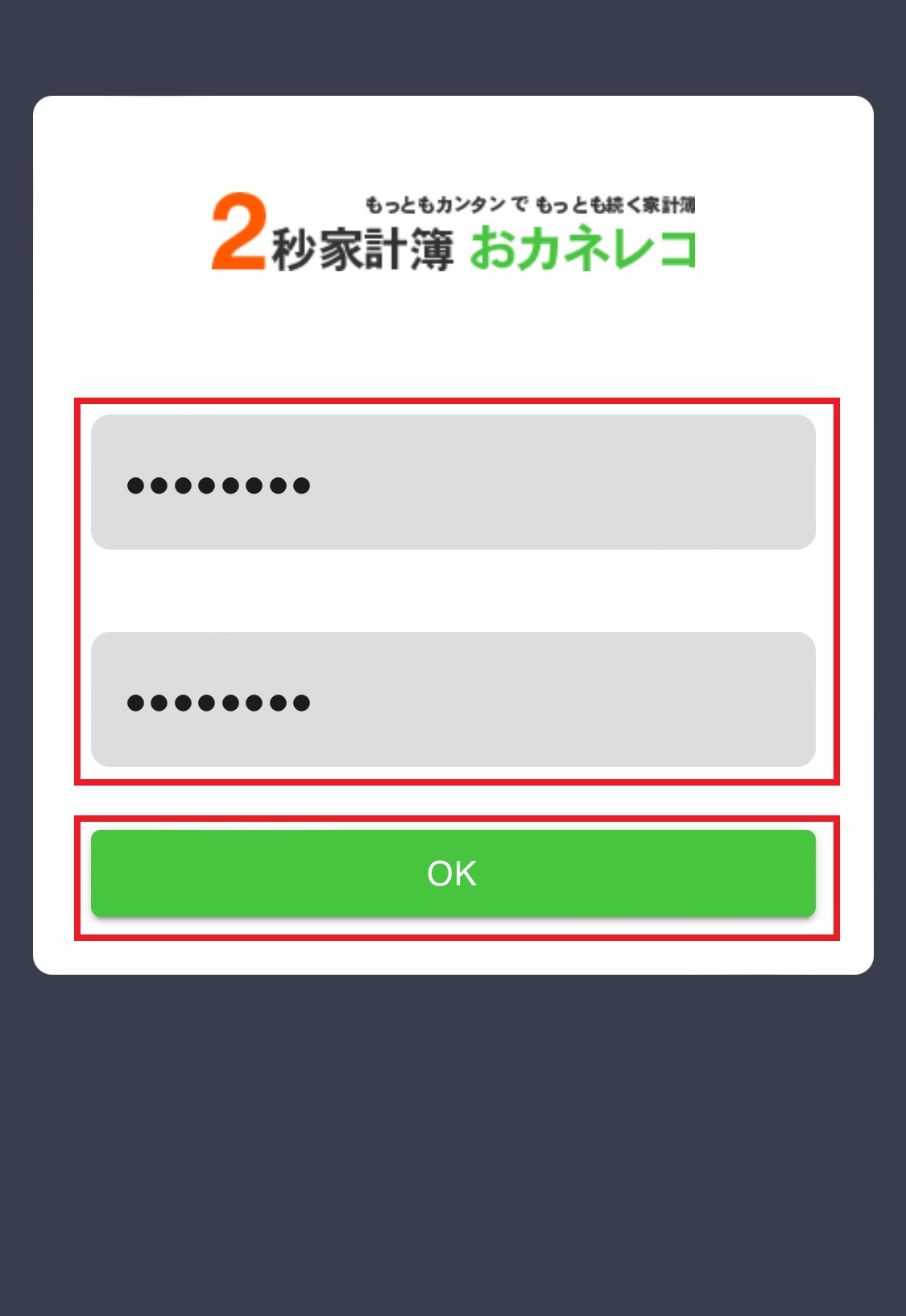The width and height of the screenshot is (906, 1316).
Task: Focus the first masked password field
Action: [x=453, y=482]
